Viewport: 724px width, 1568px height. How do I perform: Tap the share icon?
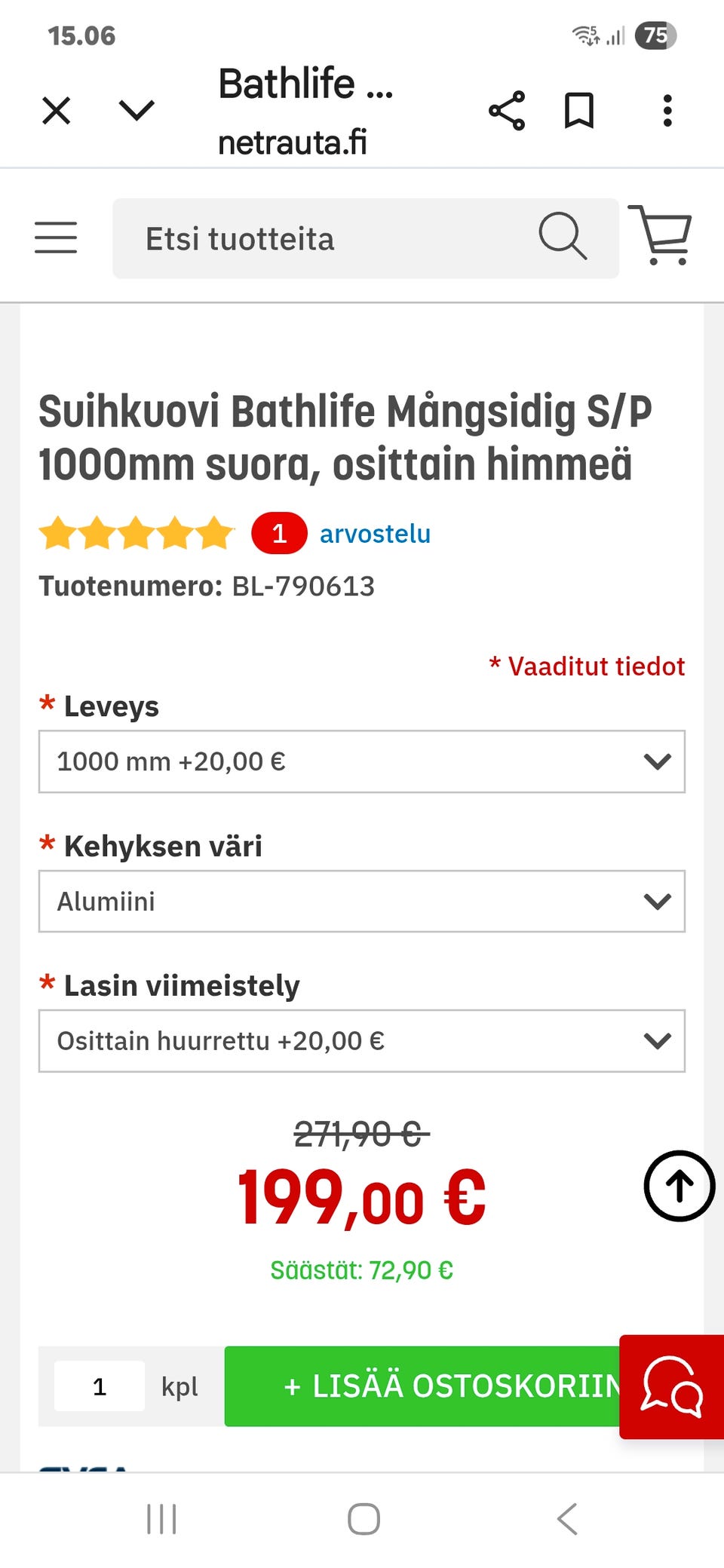pos(507,110)
